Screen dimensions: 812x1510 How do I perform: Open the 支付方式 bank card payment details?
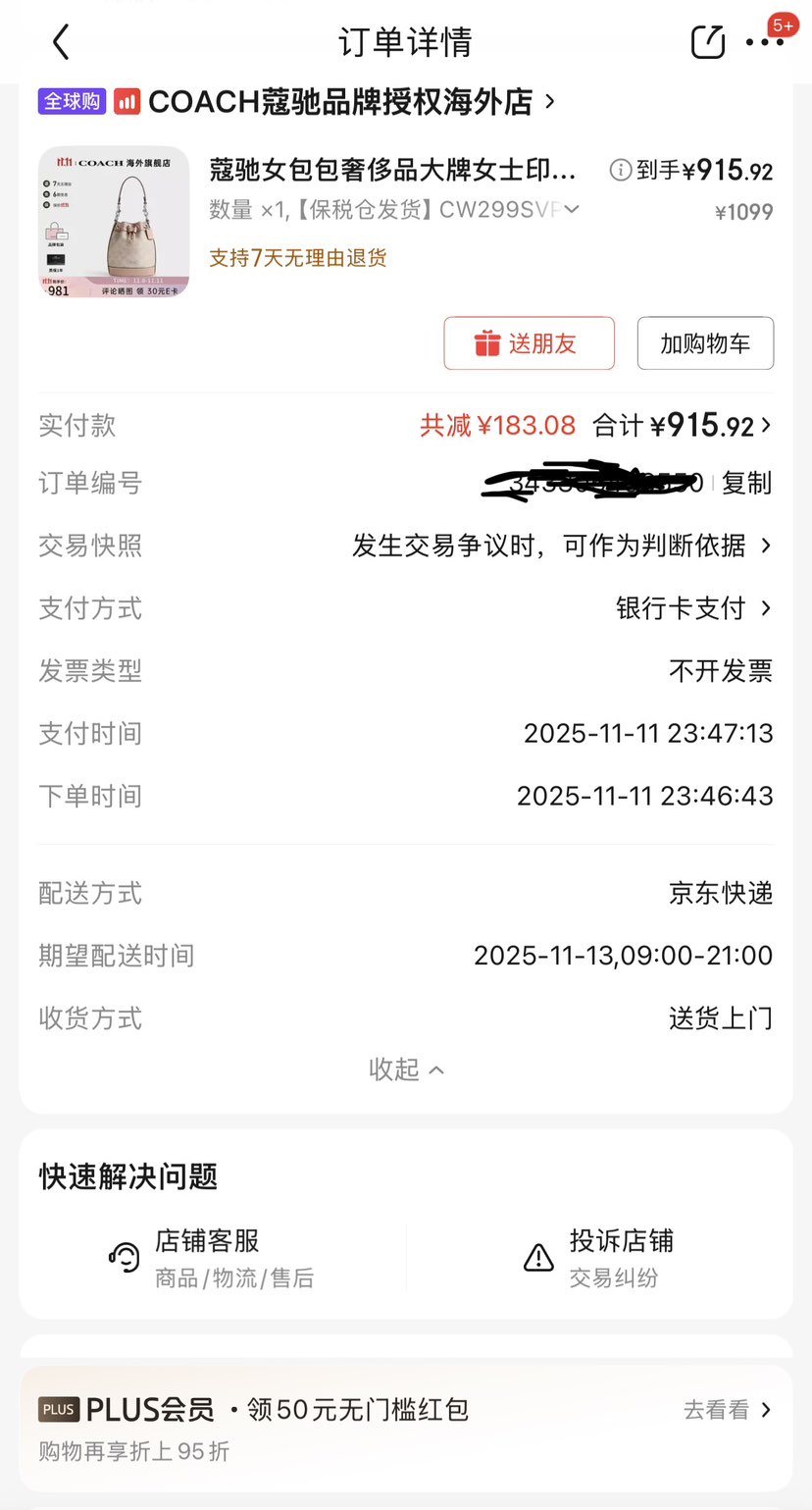[693, 608]
